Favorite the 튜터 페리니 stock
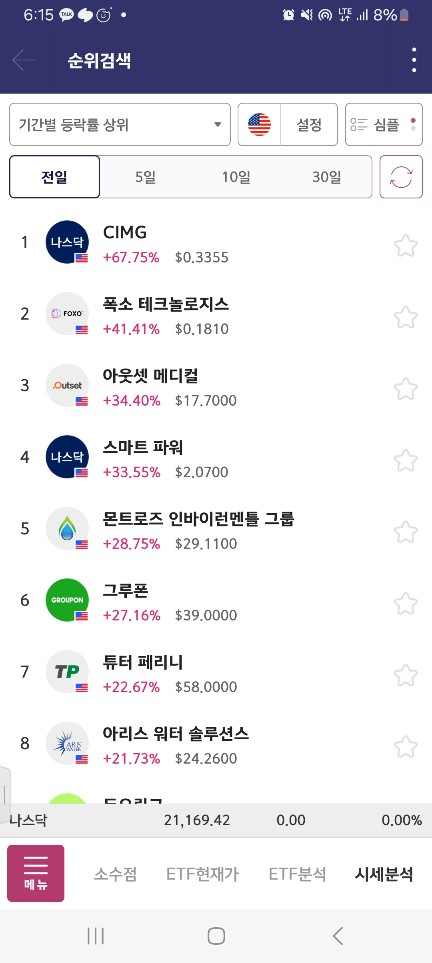The height and width of the screenshot is (963, 432). tap(406, 675)
